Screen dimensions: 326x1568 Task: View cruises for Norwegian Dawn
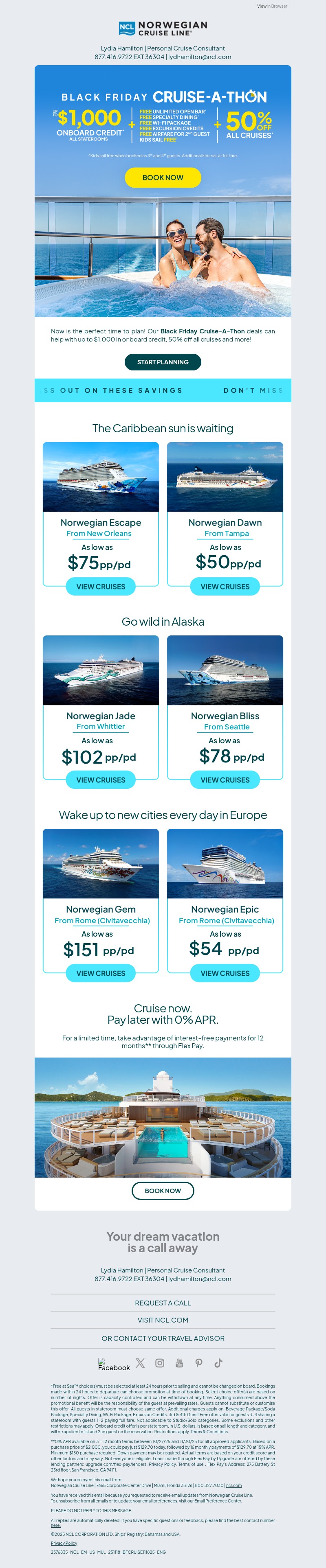(x=225, y=587)
